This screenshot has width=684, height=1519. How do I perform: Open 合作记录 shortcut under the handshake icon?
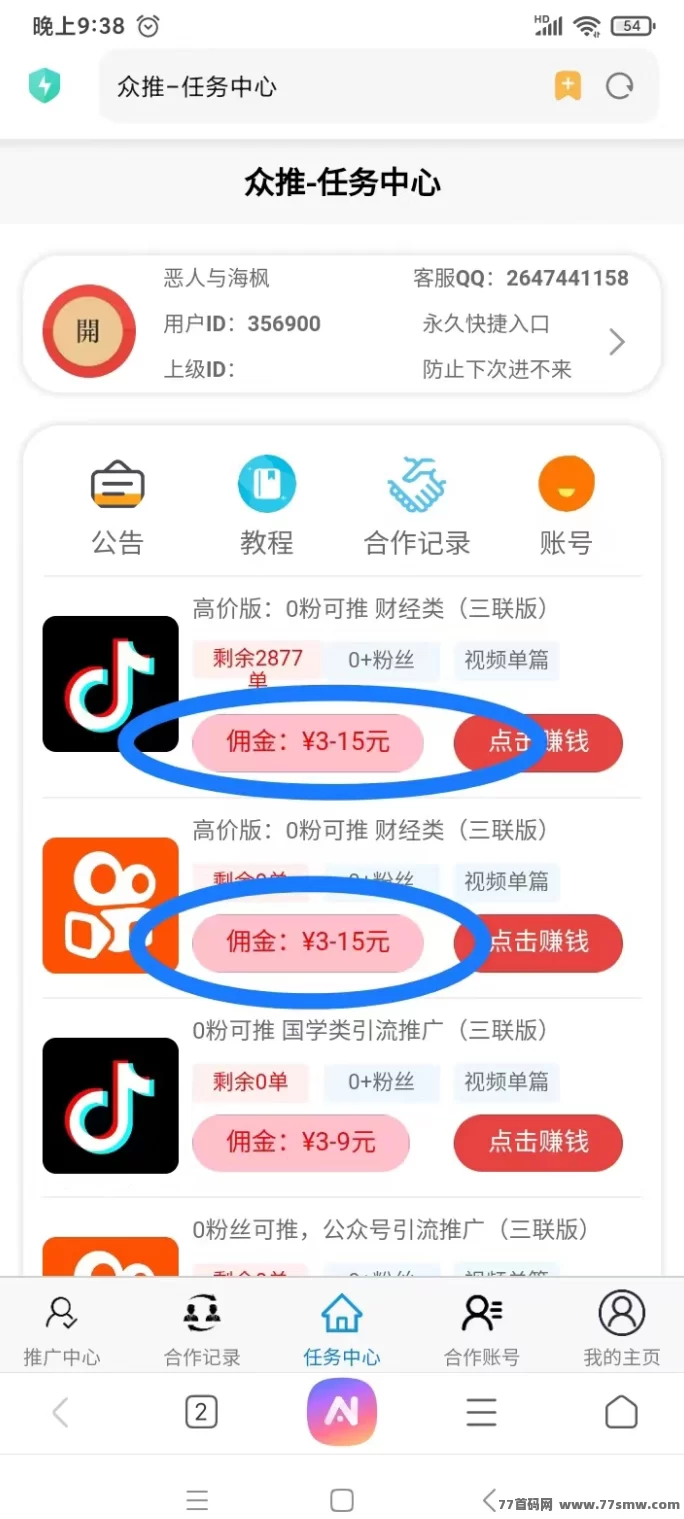(416, 507)
